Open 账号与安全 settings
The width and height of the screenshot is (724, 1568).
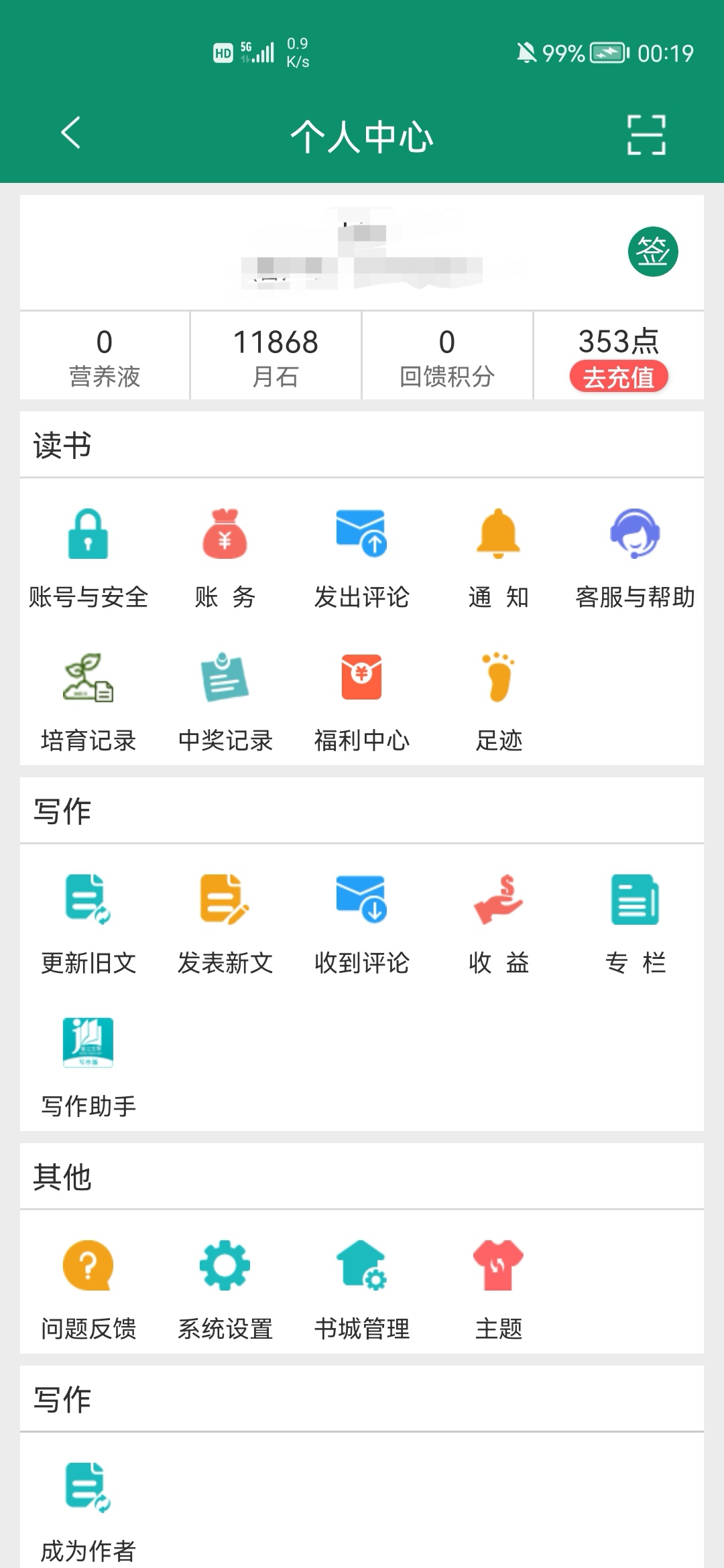(88, 558)
